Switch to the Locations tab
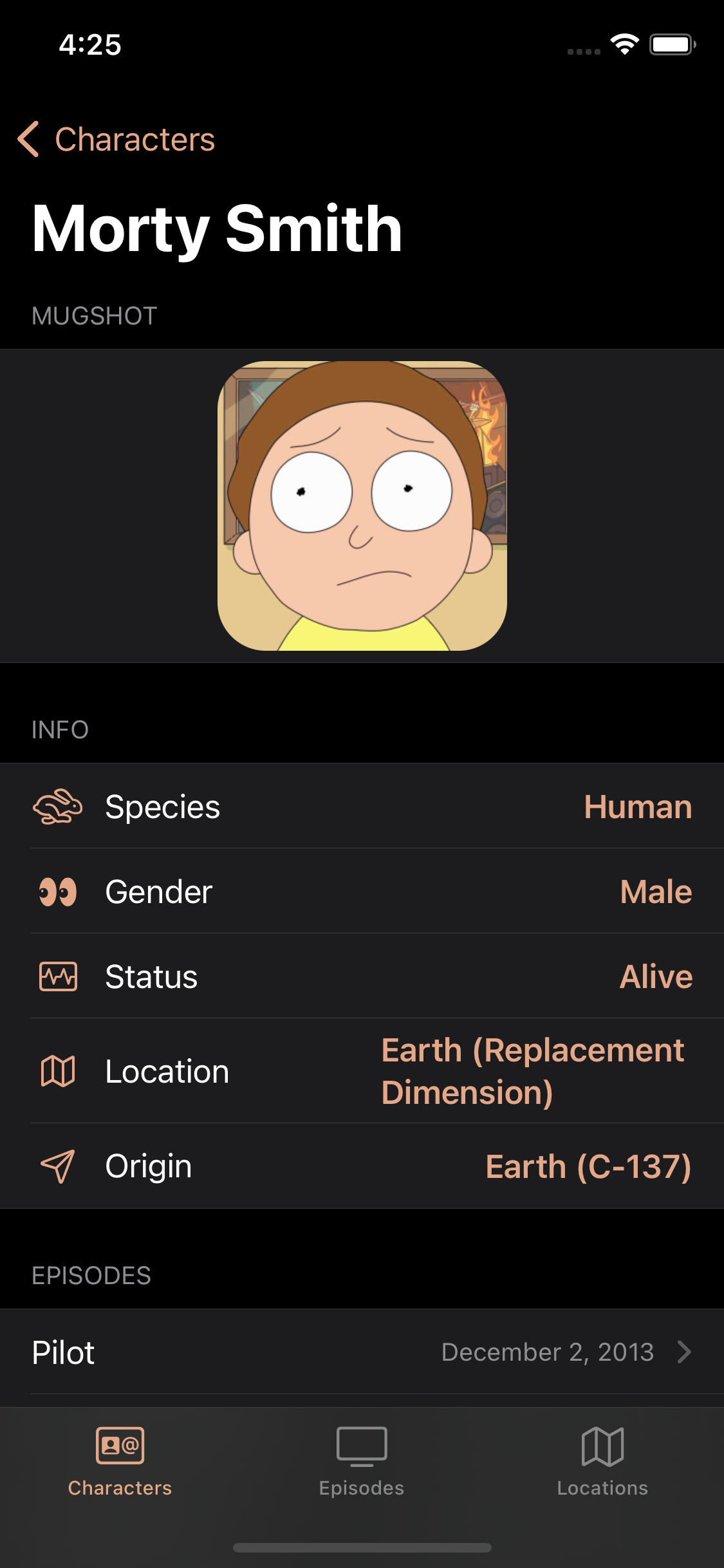Screen dimensions: 724x1568 602,1461
